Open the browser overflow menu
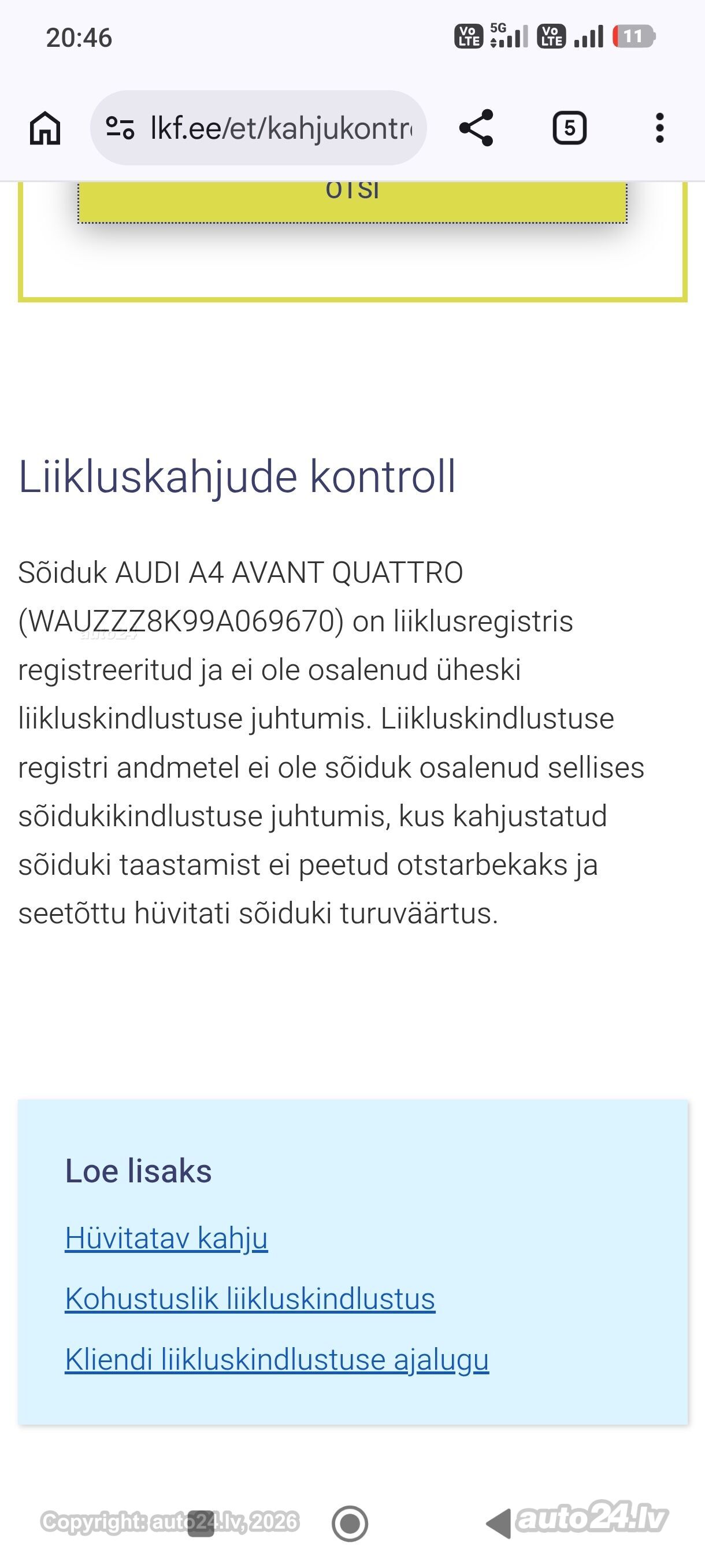The image size is (705, 1568). [660, 128]
